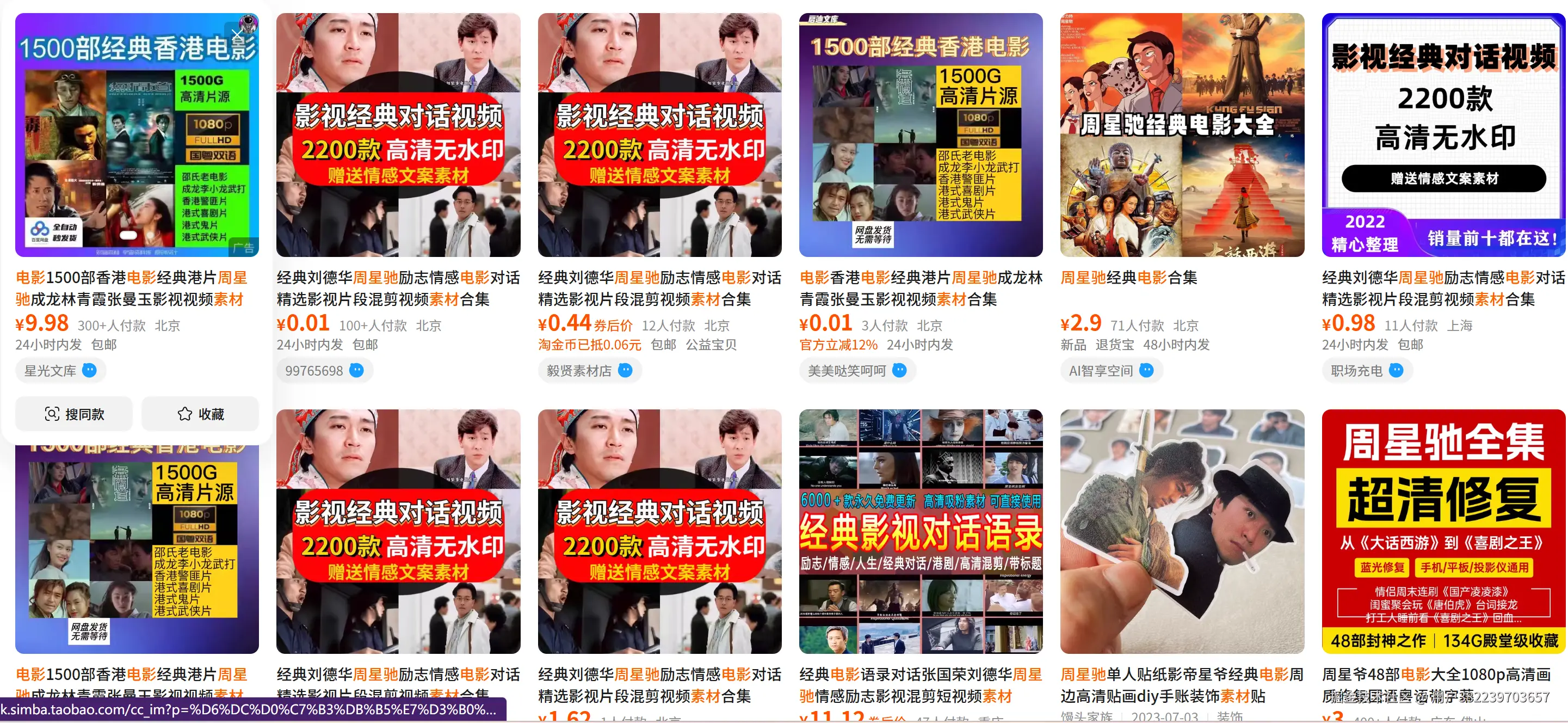Open the 周星驰经典电影大全 product priced ¥2.9
This screenshot has width=1568, height=723.
(1182, 135)
